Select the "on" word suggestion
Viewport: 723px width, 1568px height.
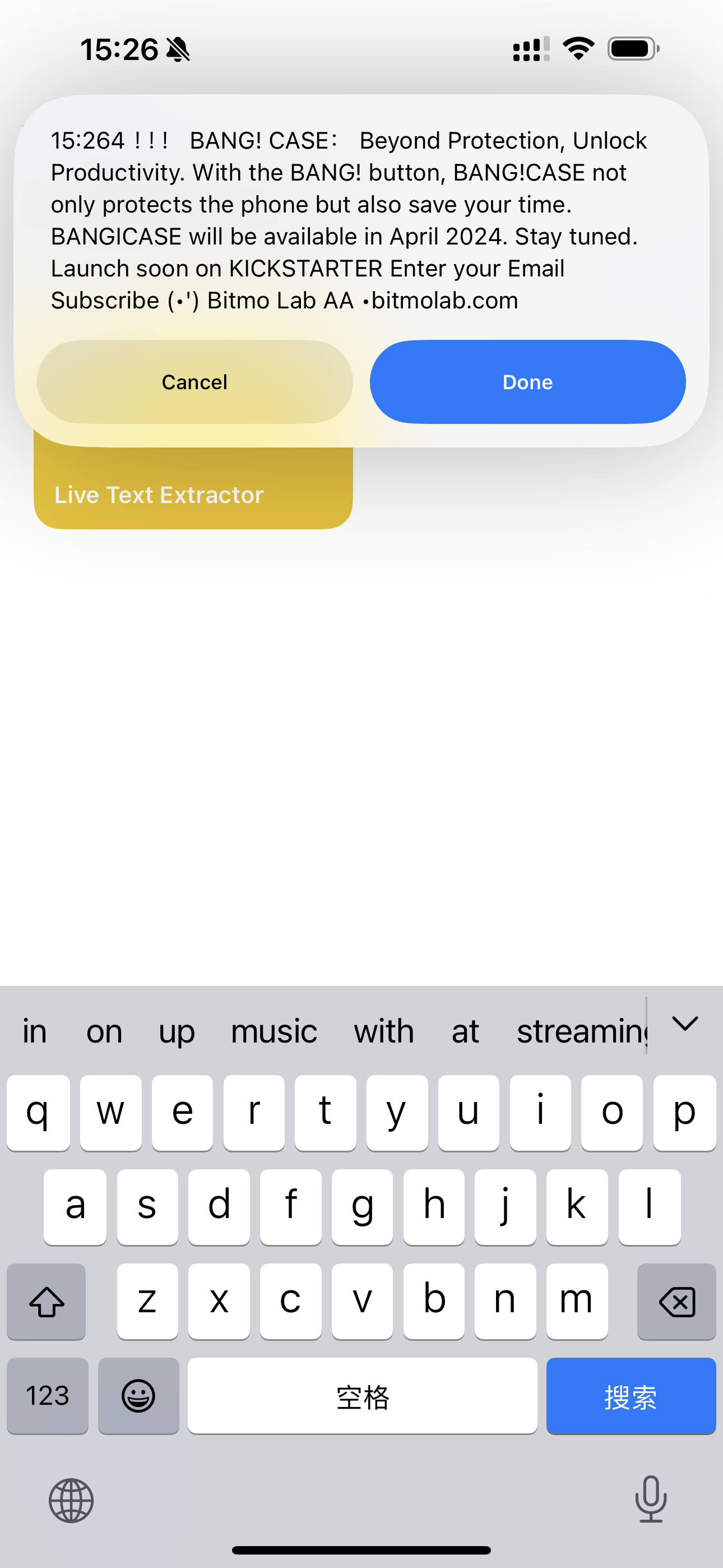[104, 1031]
